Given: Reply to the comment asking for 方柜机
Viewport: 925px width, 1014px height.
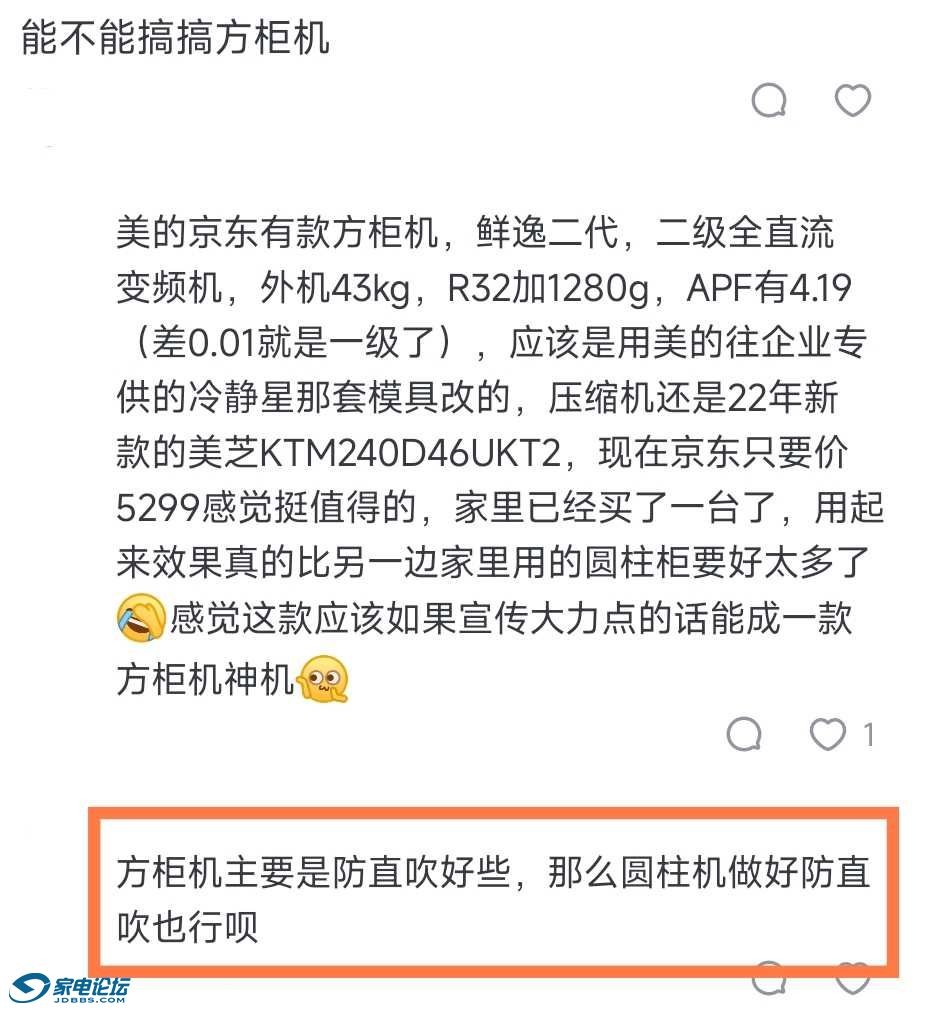Looking at the screenshot, I should (x=769, y=100).
